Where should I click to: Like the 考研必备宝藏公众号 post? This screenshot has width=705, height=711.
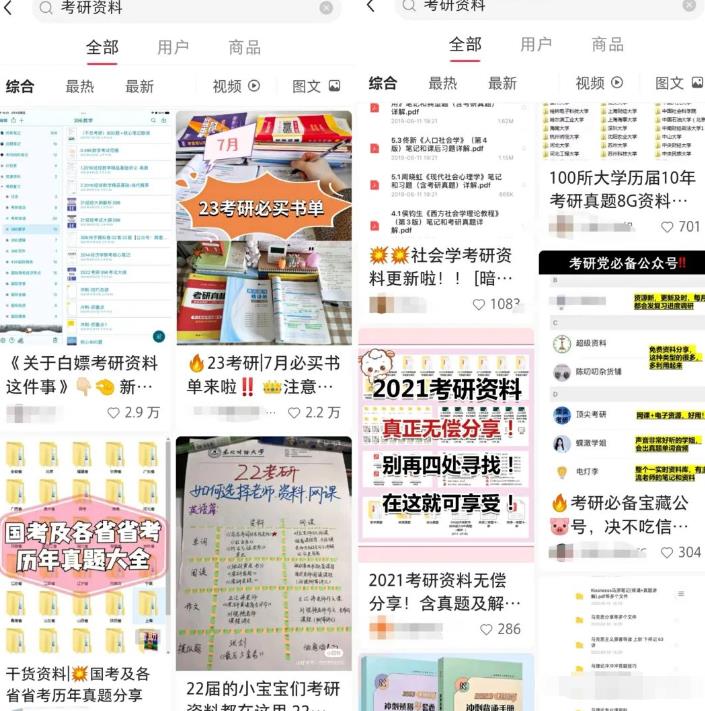tap(668, 552)
